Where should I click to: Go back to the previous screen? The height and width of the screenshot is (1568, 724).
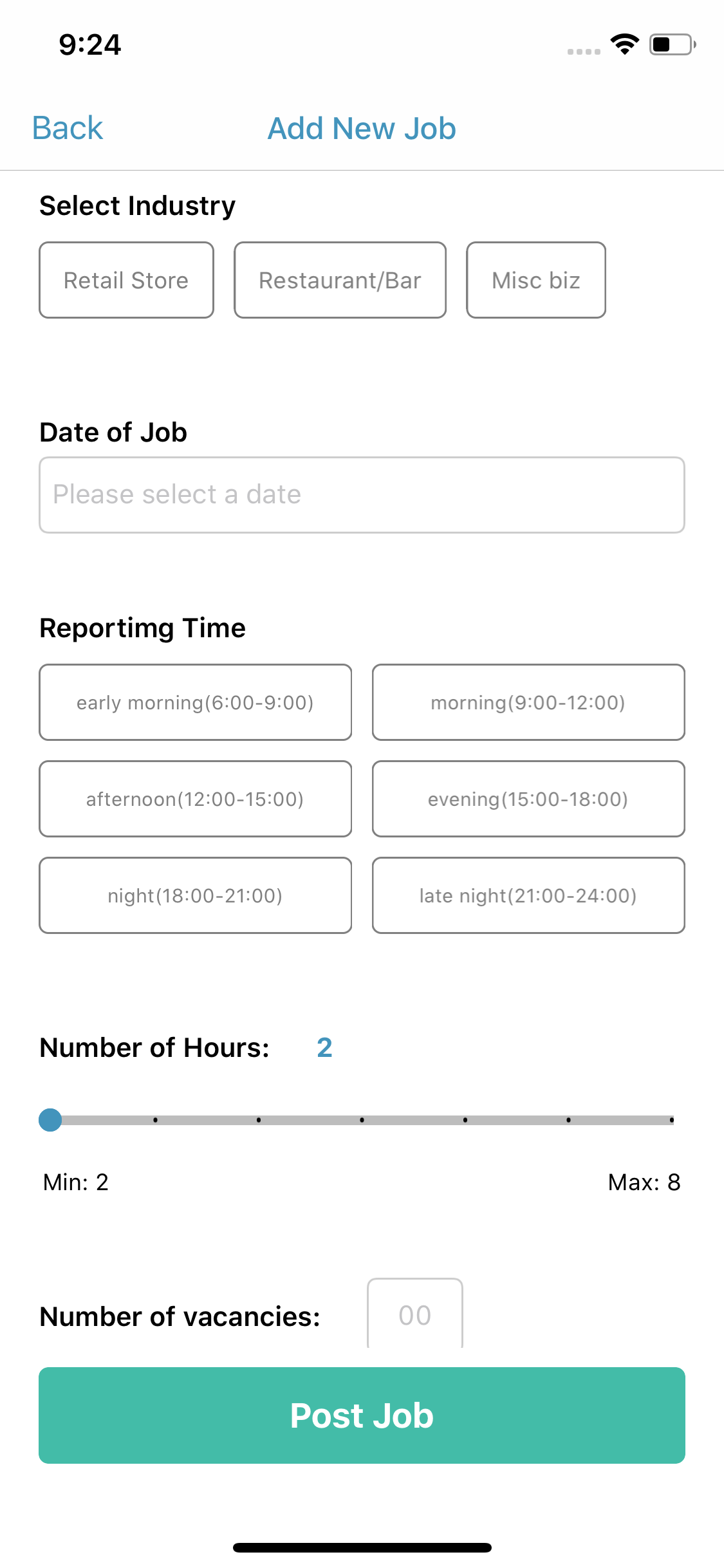pyautogui.click(x=68, y=128)
